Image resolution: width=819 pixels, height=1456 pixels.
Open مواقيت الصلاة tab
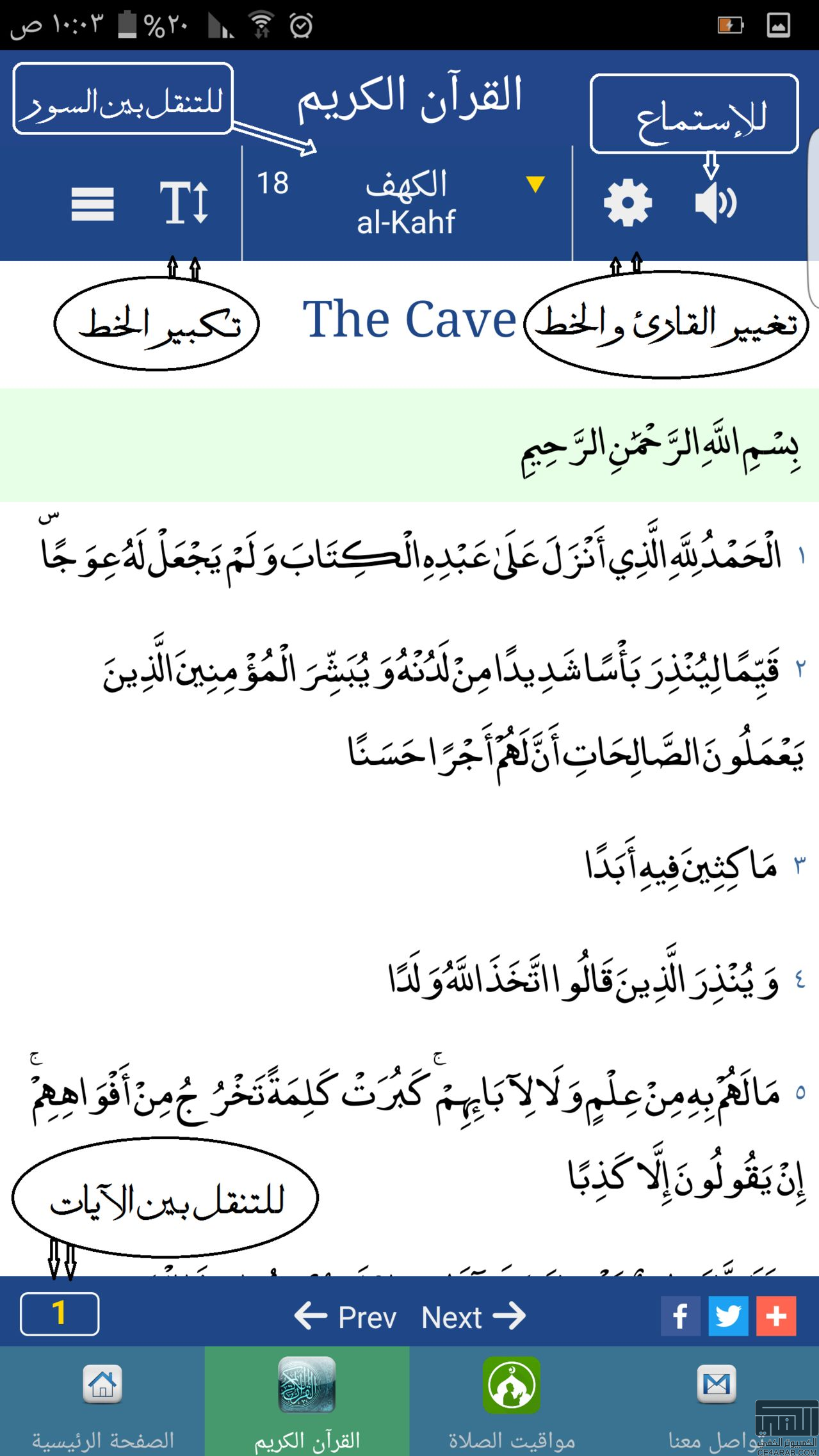[x=512, y=1402]
